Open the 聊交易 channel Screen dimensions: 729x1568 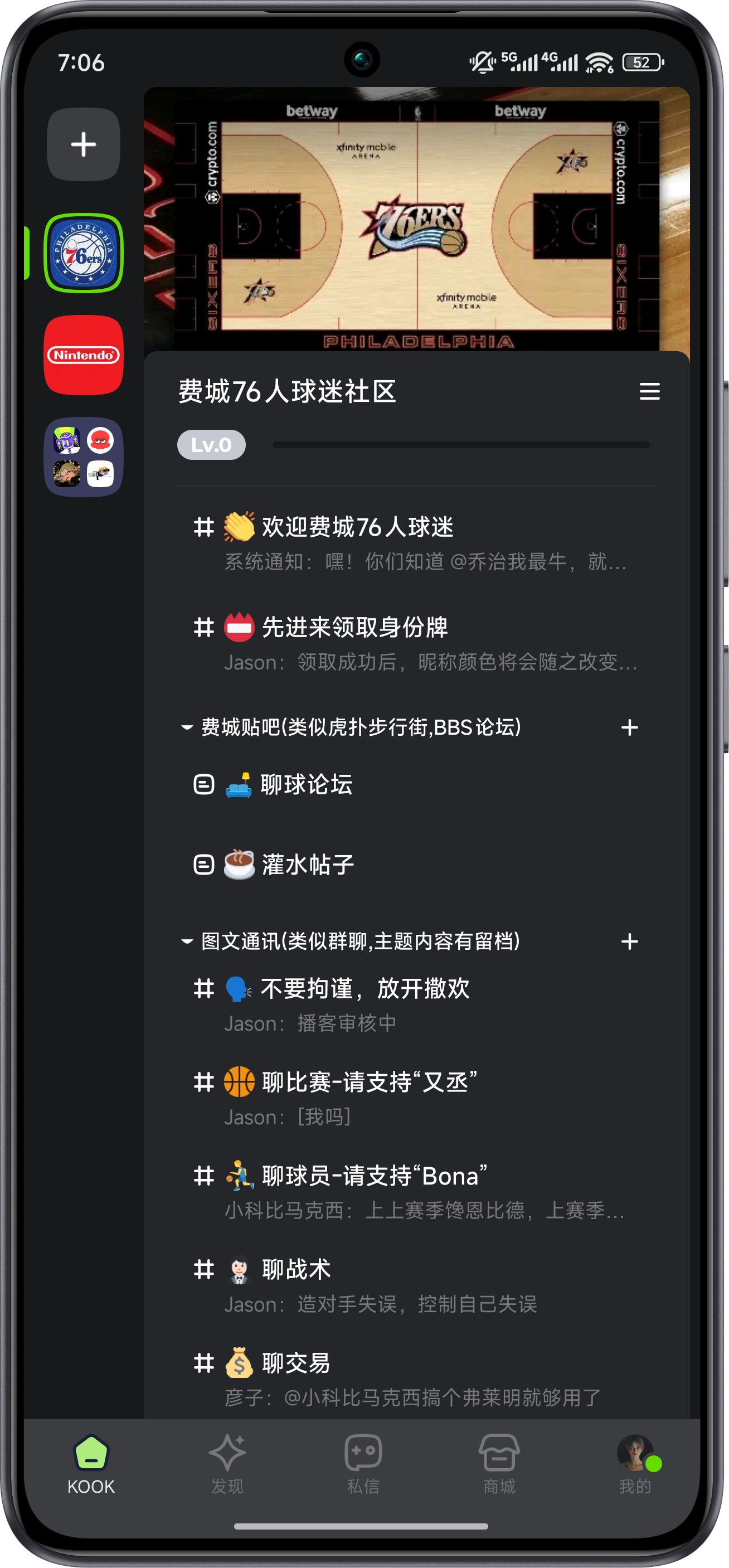pos(296,1364)
